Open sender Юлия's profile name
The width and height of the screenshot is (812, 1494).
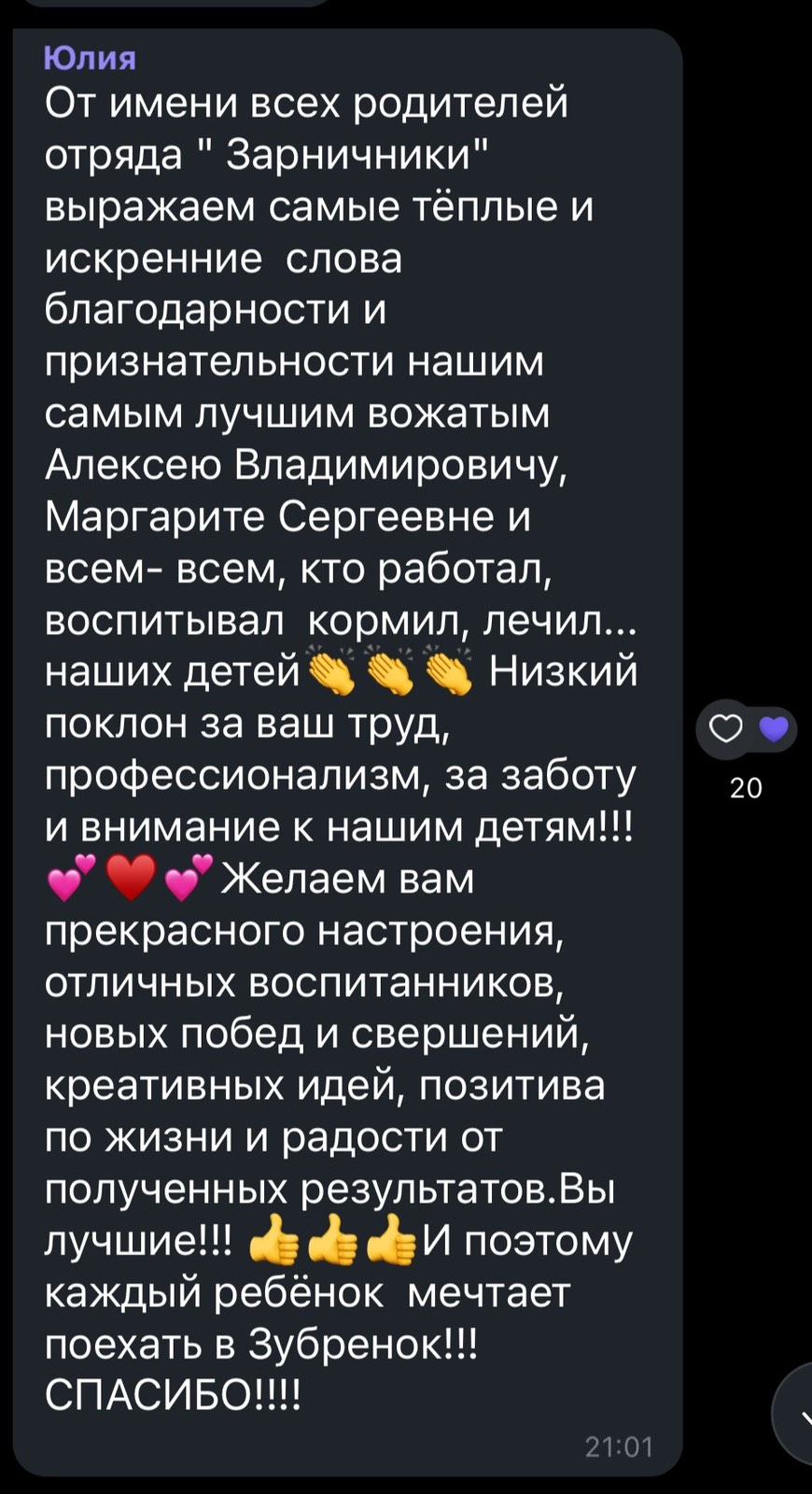coord(91,59)
